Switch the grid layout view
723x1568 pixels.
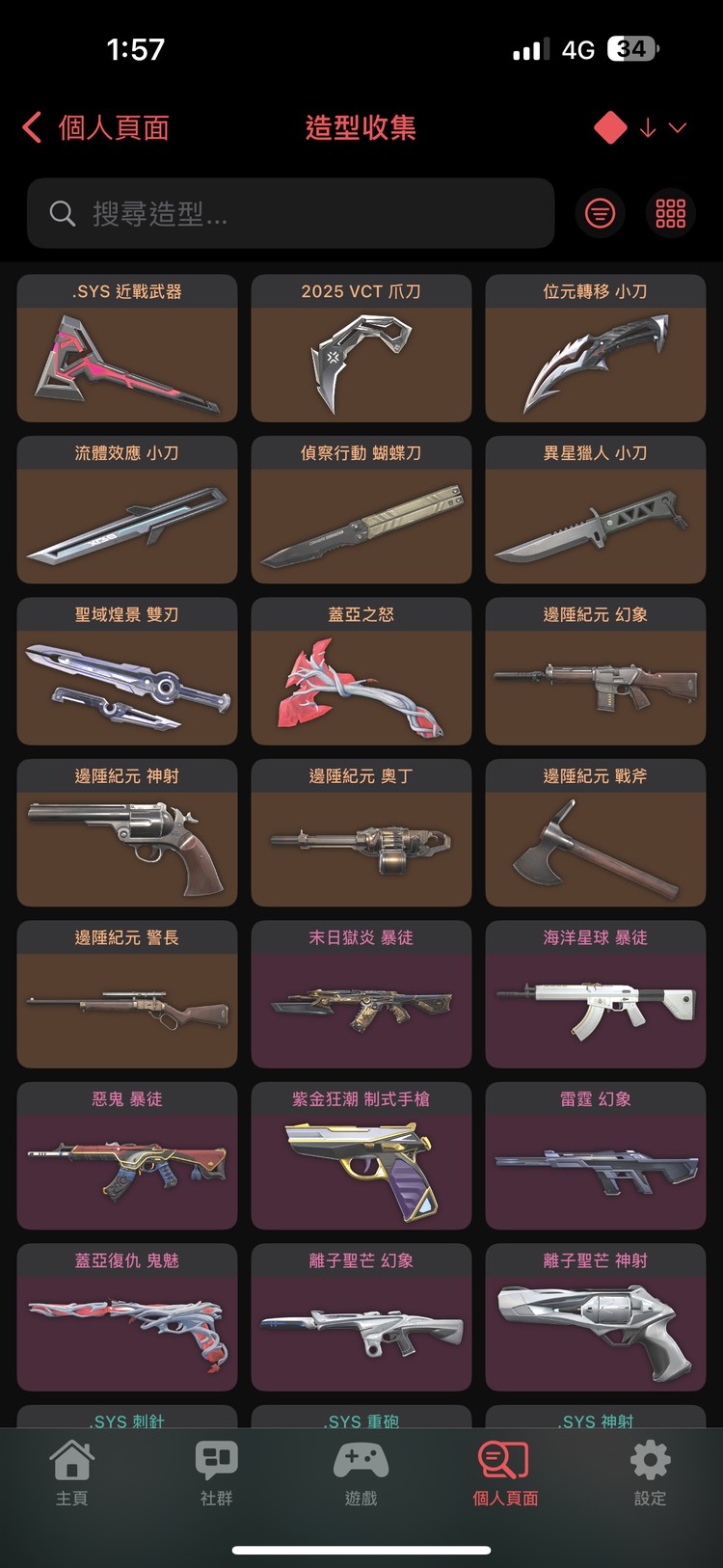point(670,213)
